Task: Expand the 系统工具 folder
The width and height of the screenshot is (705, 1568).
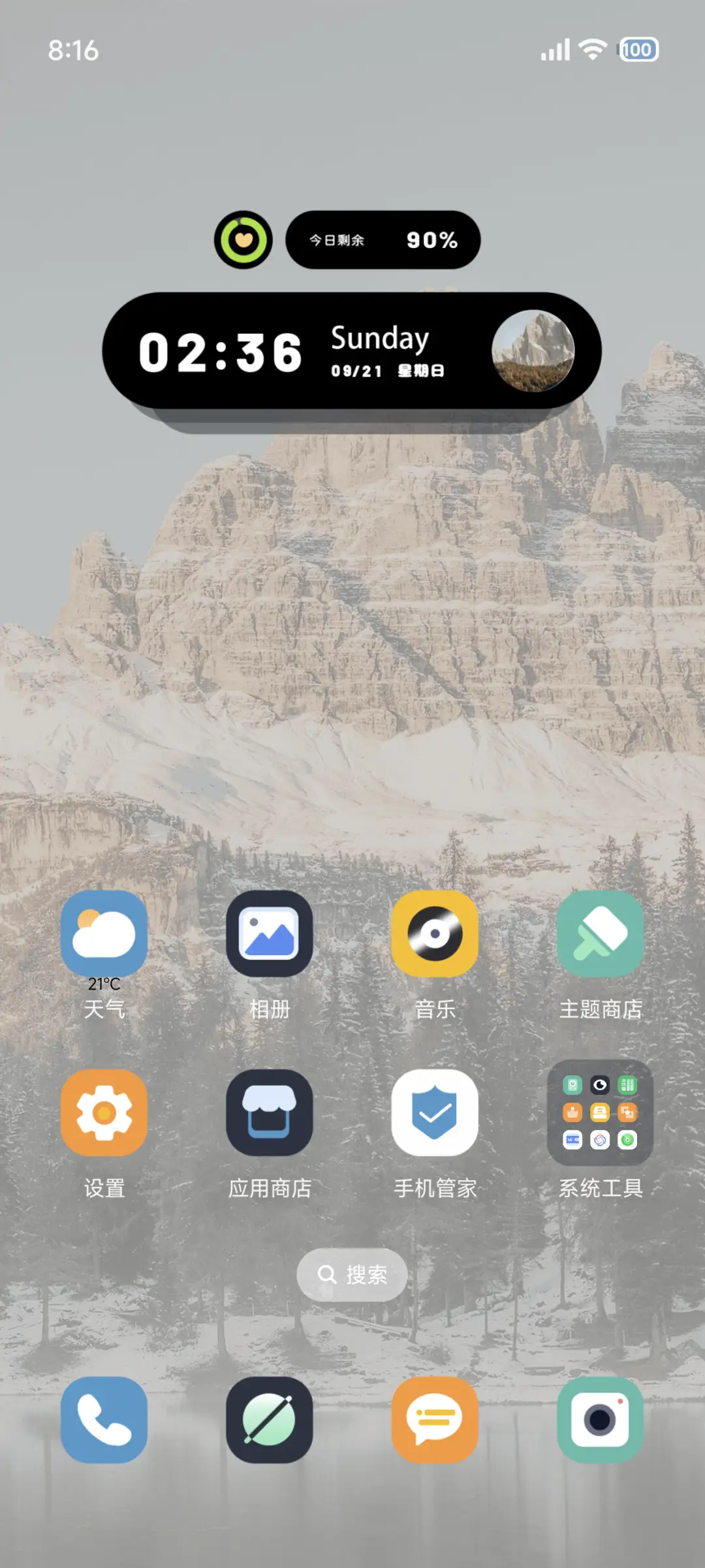Action: (600, 1113)
